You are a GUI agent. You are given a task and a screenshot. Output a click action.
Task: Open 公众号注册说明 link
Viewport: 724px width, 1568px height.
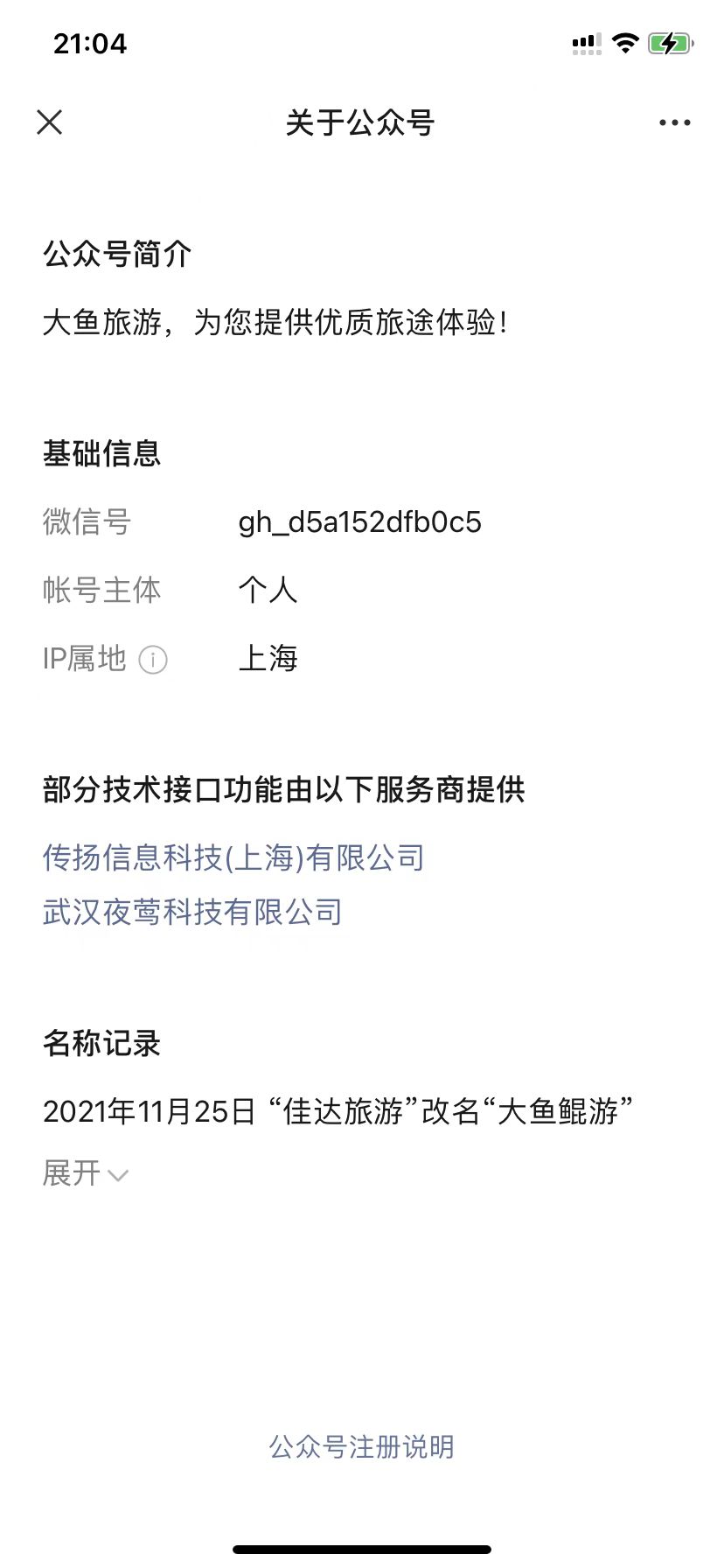pyautogui.click(x=361, y=1446)
